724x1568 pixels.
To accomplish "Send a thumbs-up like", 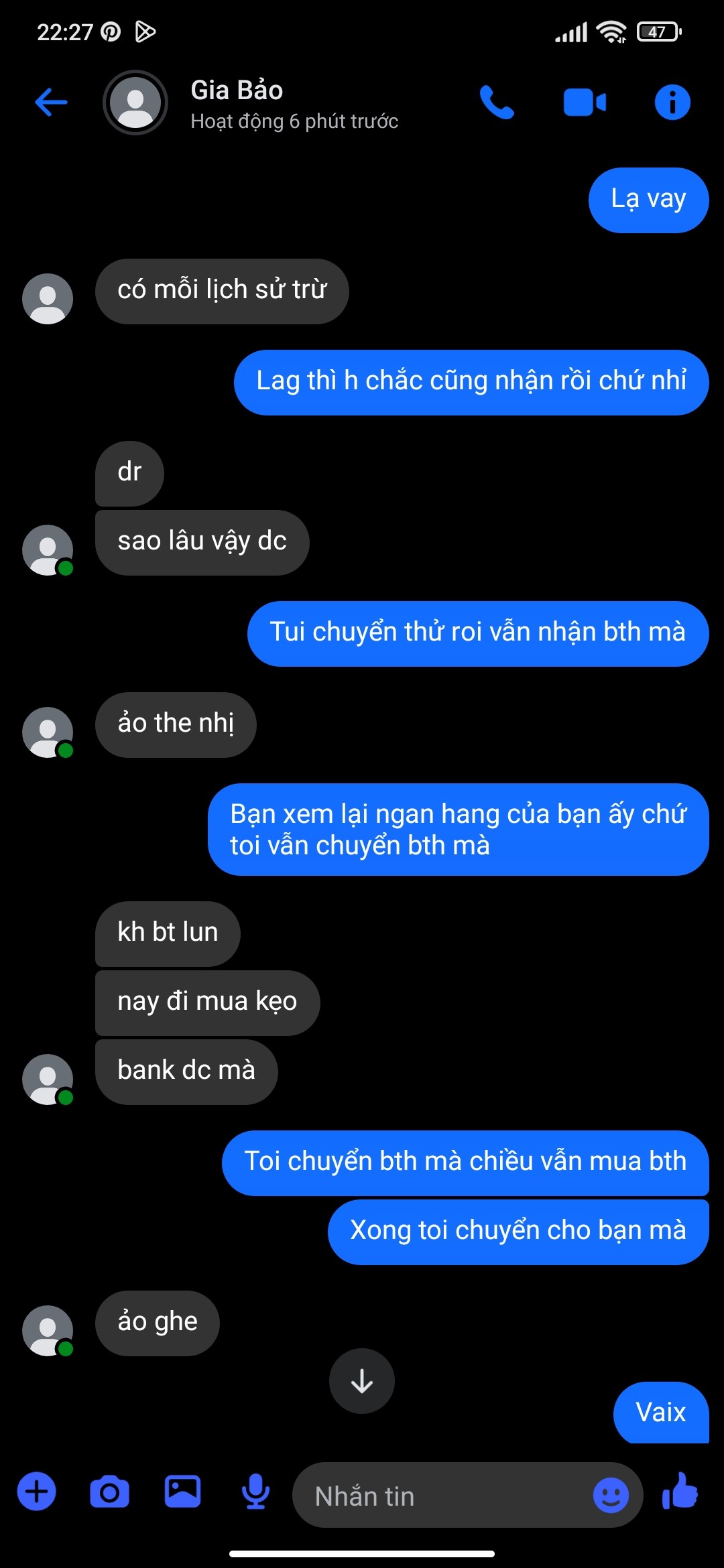I will pyautogui.click(x=680, y=1492).
